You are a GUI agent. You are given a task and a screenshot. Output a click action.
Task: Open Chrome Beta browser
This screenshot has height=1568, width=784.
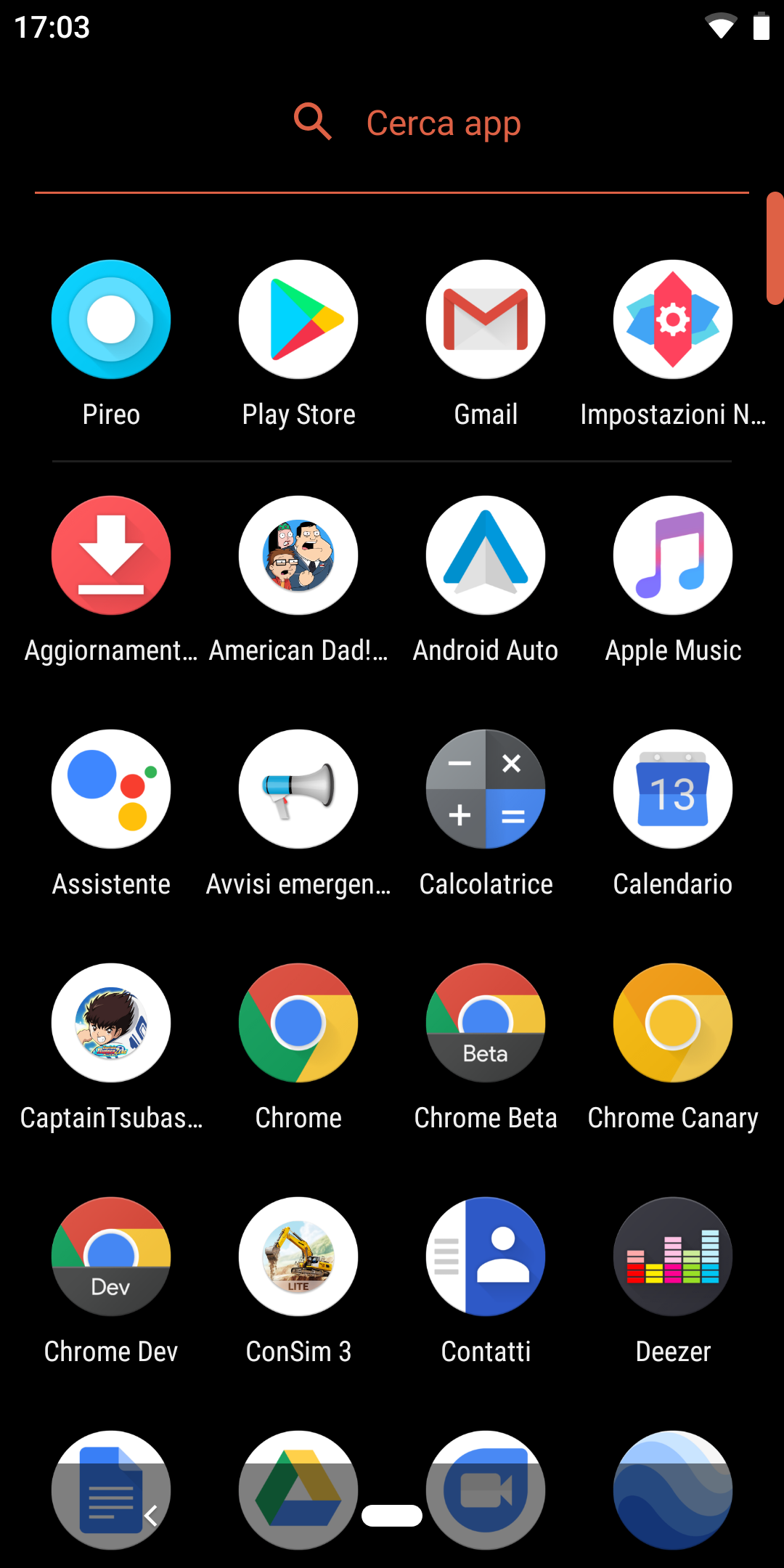[486, 1023]
